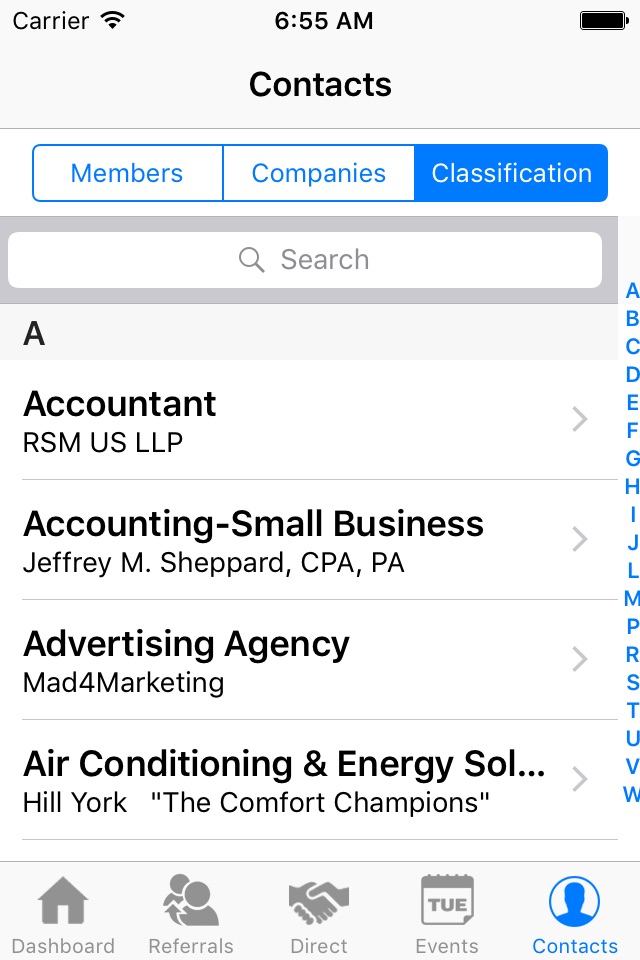Screen dimensions: 640x960
Task: Open the Advertising Agency row
Action: pos(309,660)
